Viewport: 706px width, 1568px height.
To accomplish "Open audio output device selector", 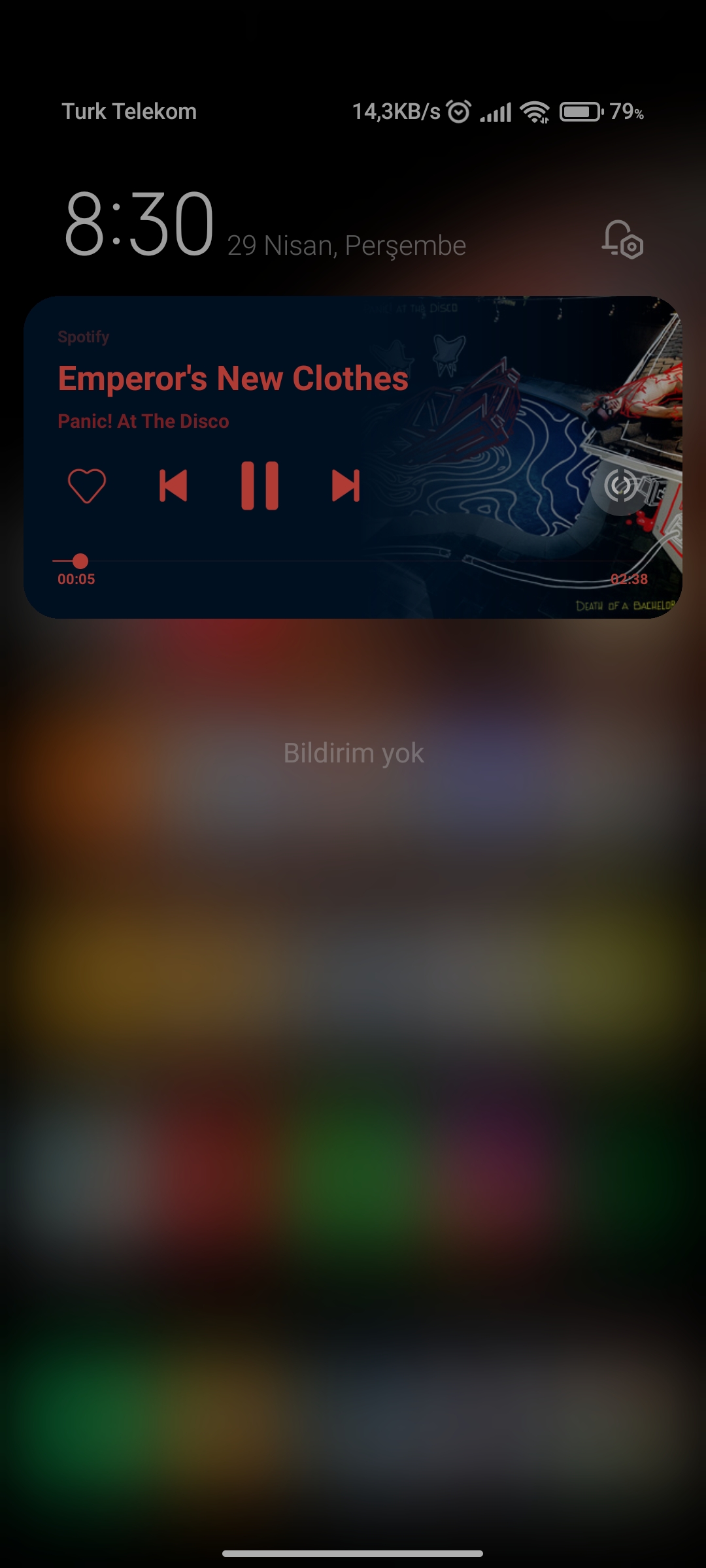I will [620, 486].
